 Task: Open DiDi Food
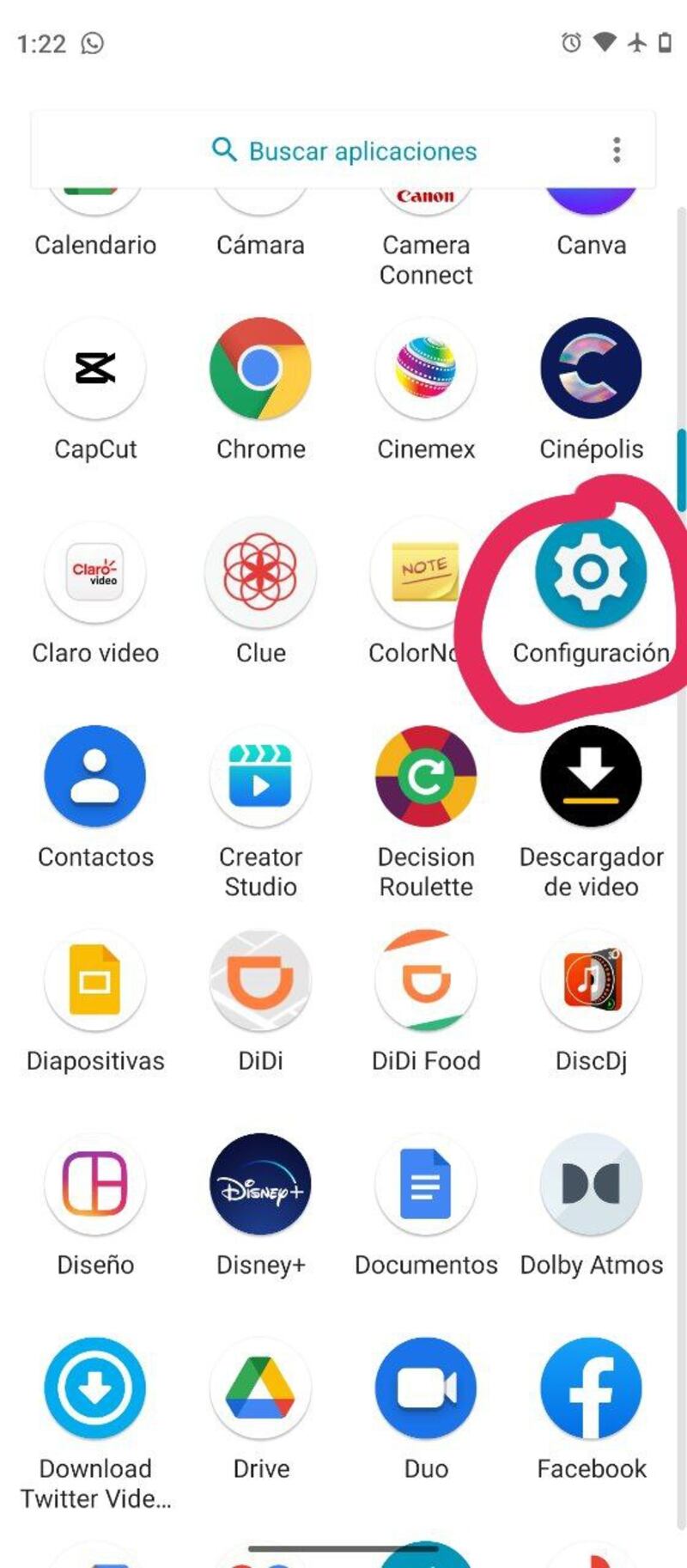(426, 979)
